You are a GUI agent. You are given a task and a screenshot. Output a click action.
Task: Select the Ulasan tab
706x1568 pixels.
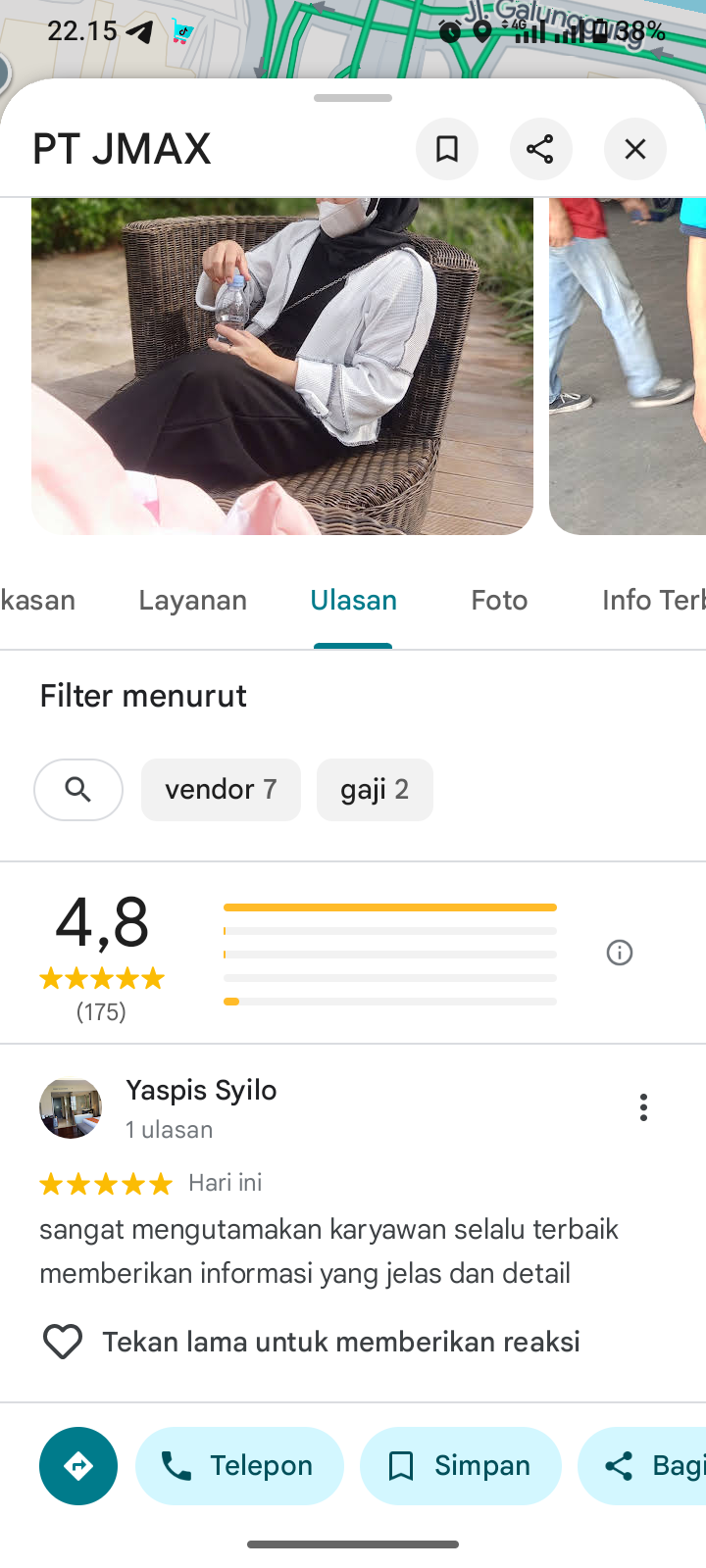(353, 600)
